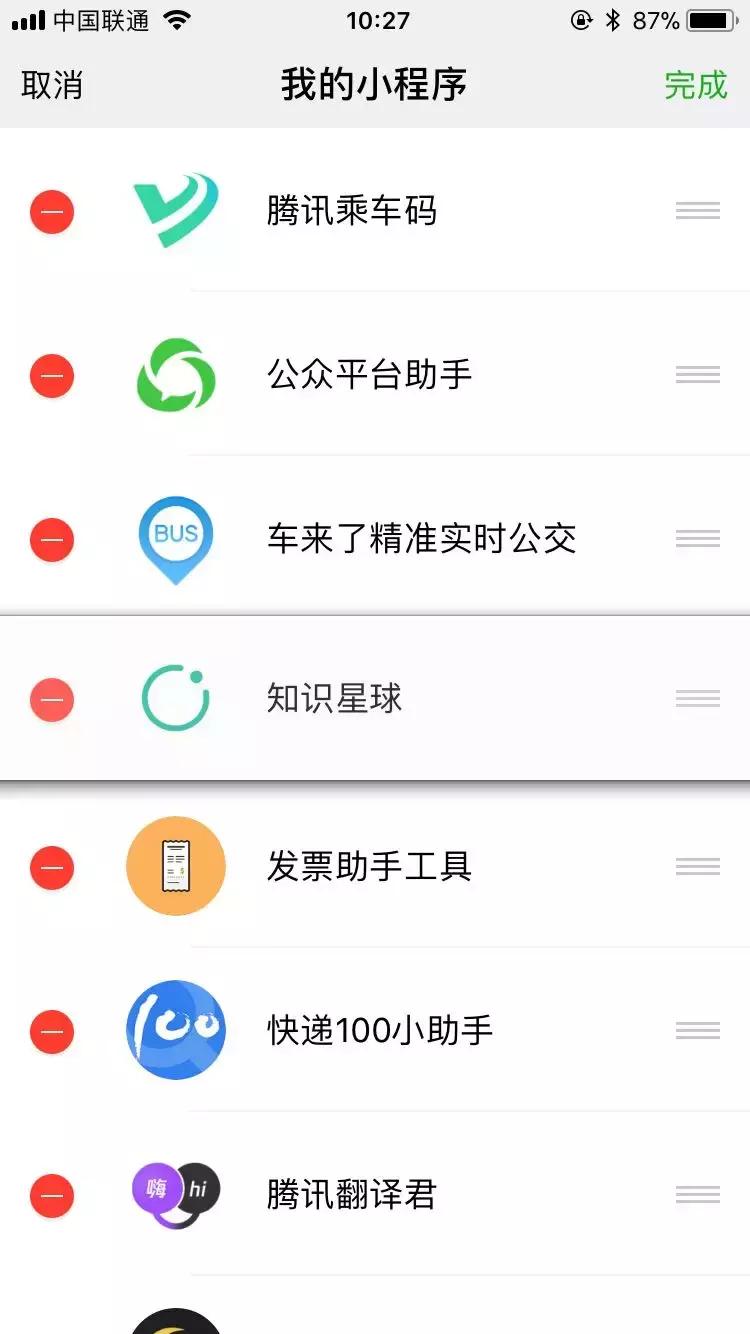The height and width of the screenshot is (1334, 750).
Task: Open the orange 发票助手工具 icon
Action: click(176, 866)
